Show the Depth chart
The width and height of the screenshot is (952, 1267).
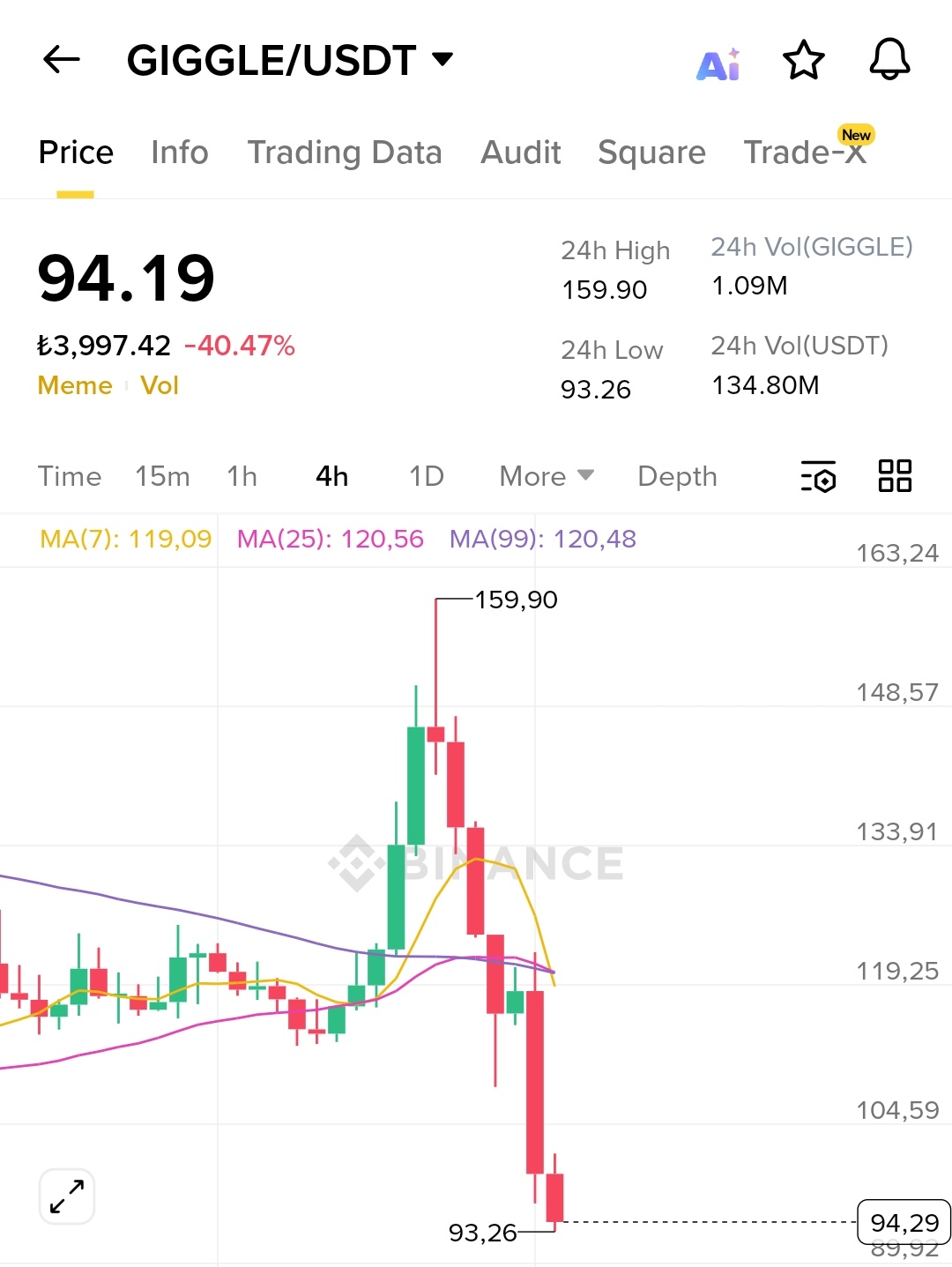[677, 476]
